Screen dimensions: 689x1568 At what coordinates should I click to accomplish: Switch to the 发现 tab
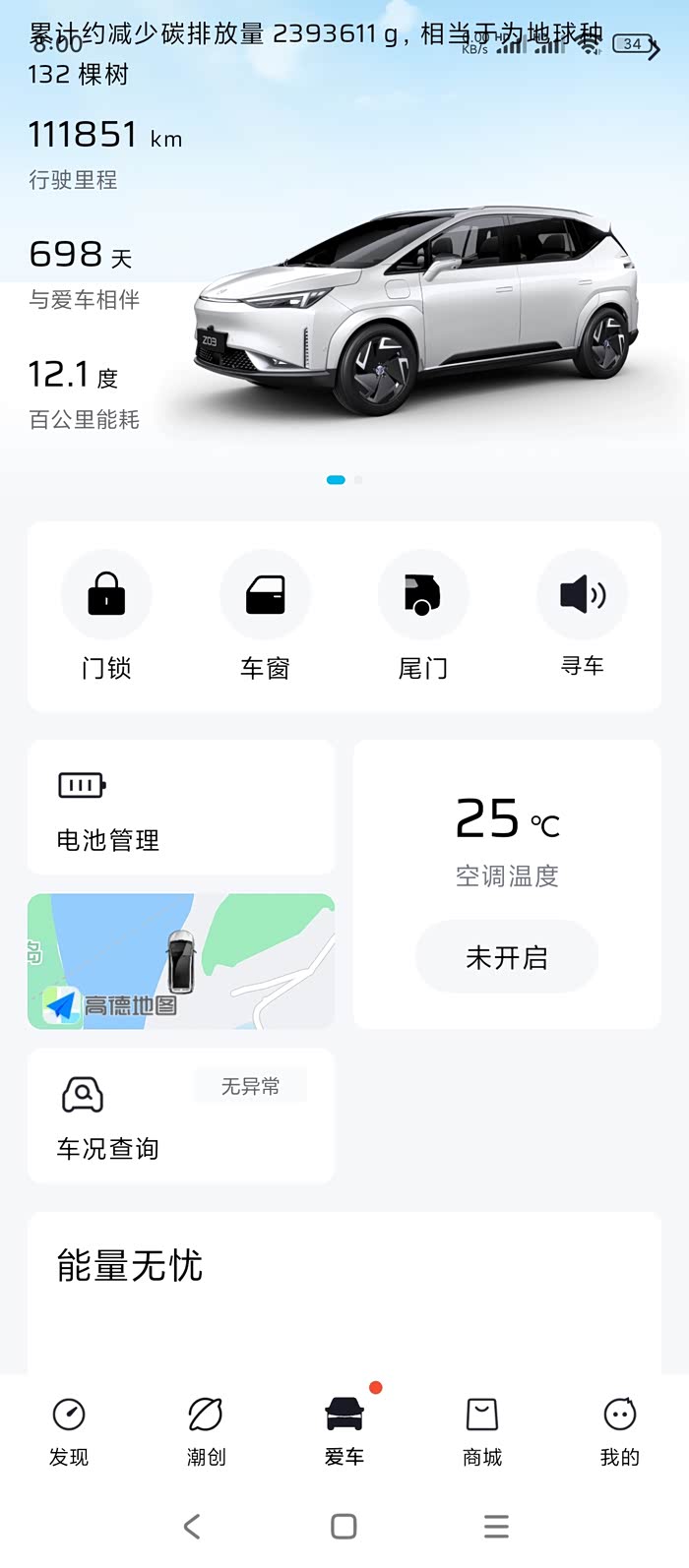pyautogui.click(x=69, y=1431)
